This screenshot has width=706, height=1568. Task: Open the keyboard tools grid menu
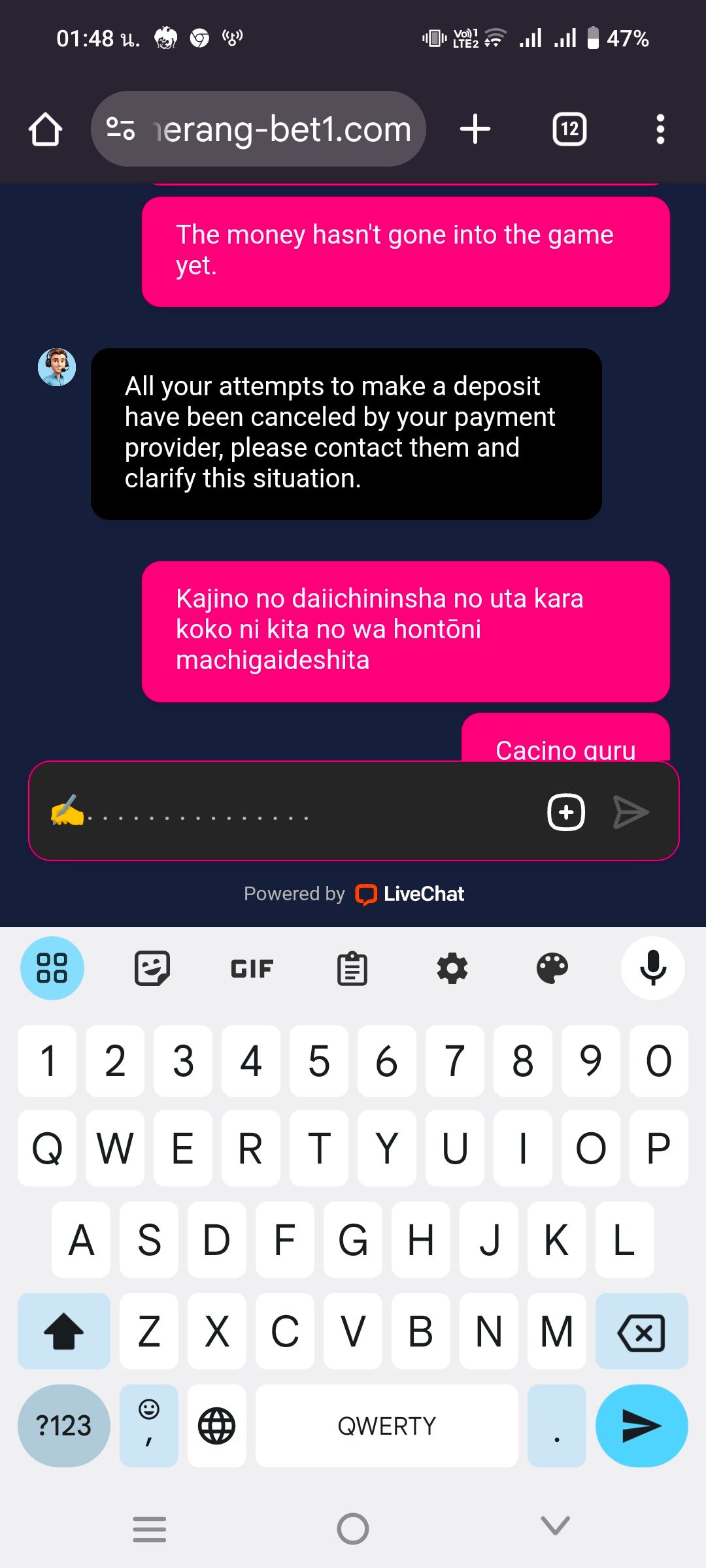(52, 968)
